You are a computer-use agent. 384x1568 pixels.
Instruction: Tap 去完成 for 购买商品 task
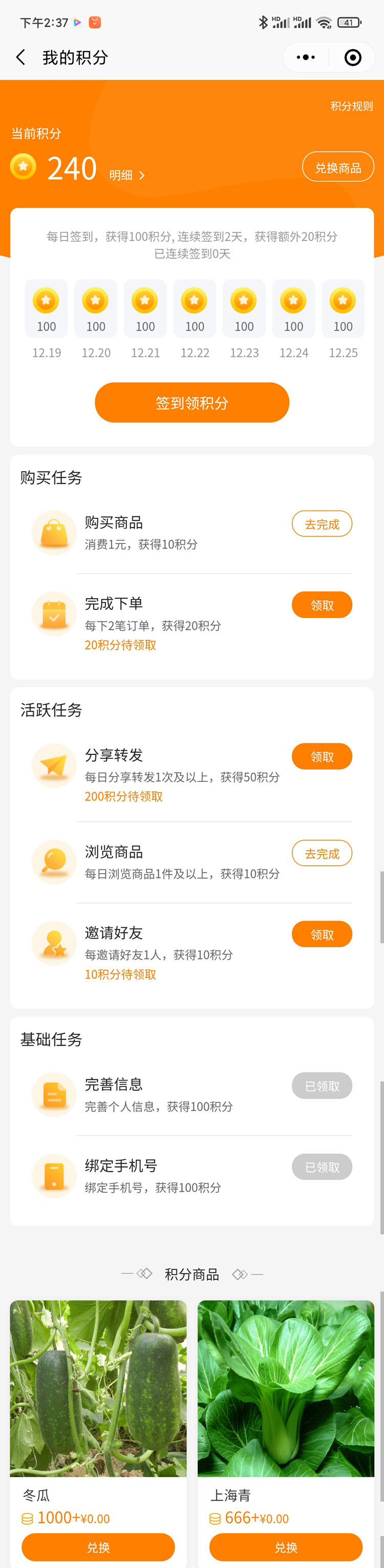(x=322, y=524)
